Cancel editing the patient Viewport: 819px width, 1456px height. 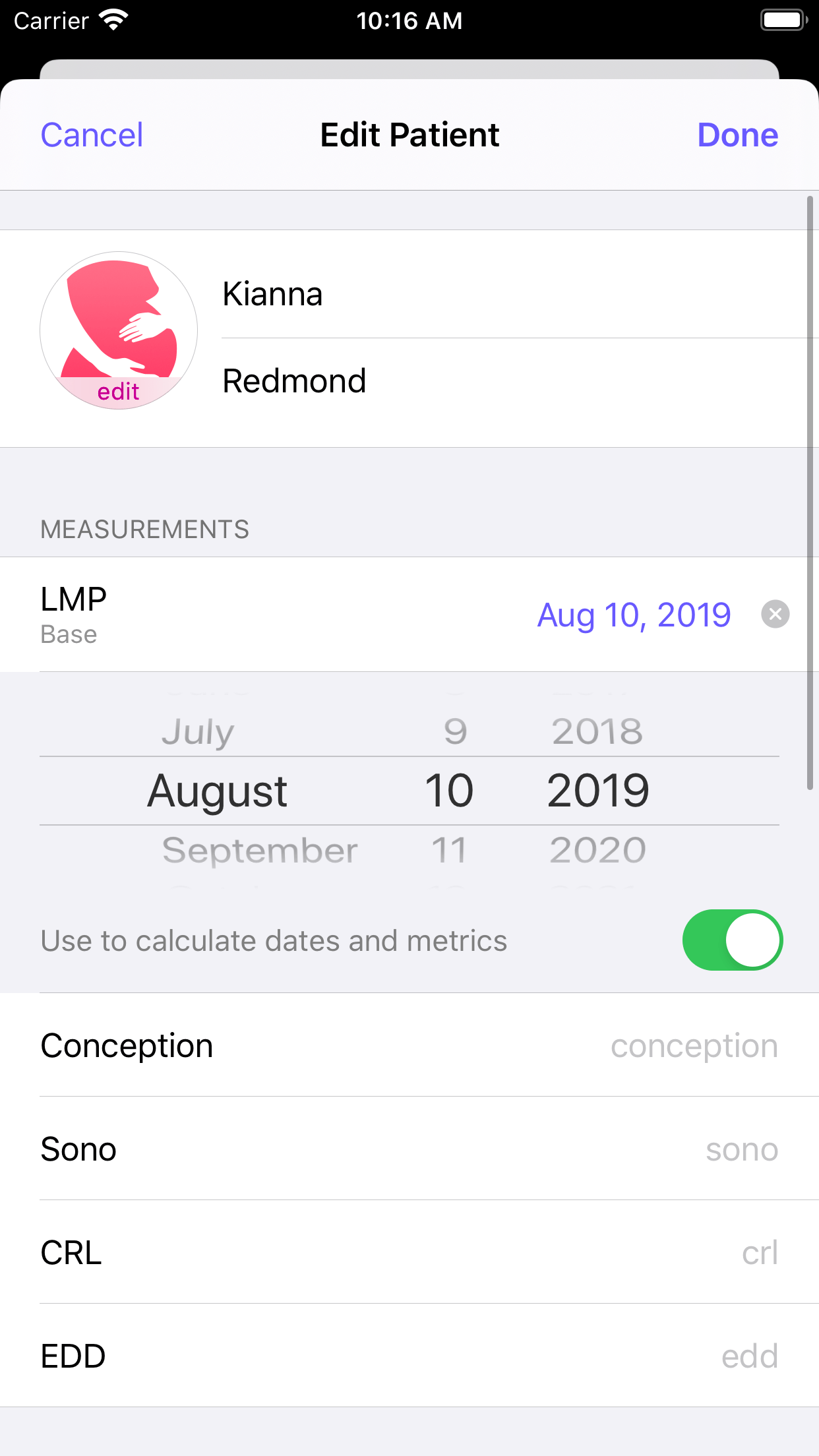tap(92, 135)
